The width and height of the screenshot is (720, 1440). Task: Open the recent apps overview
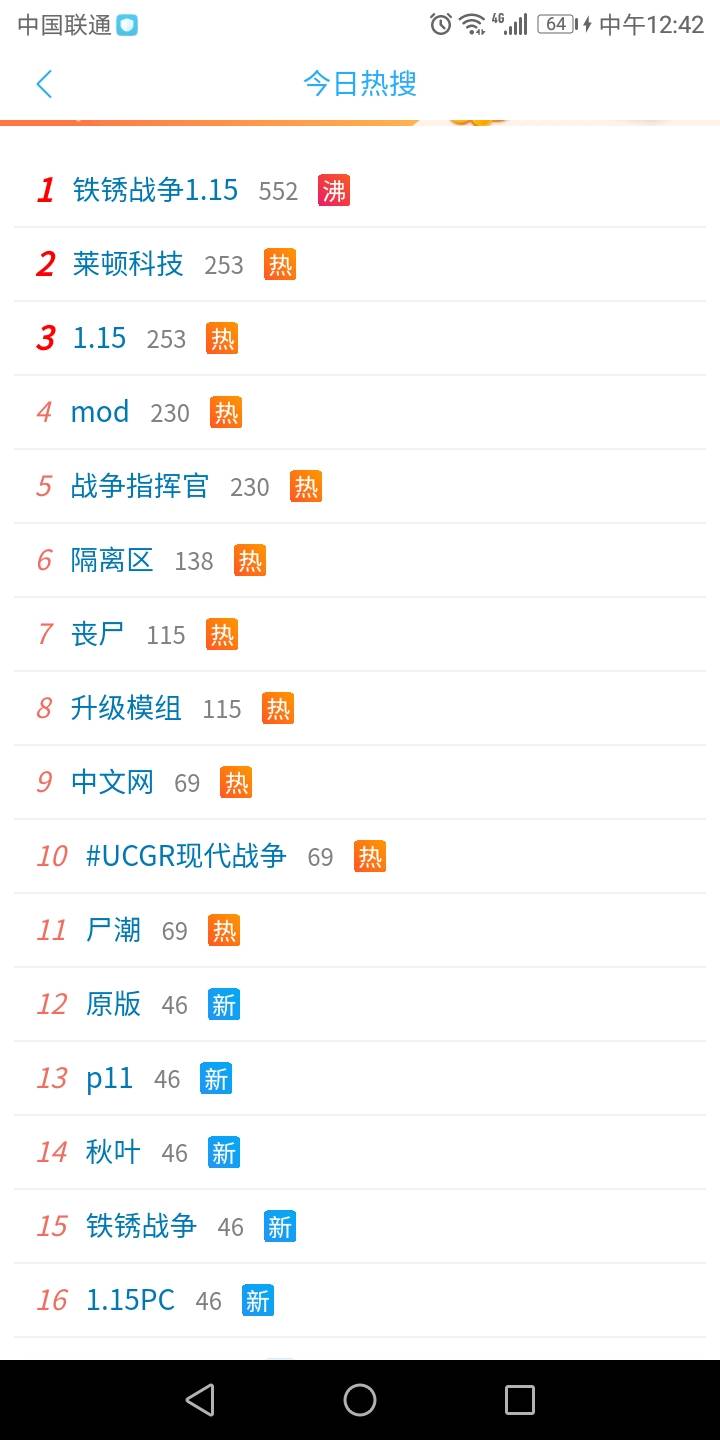coord(519,1400)
